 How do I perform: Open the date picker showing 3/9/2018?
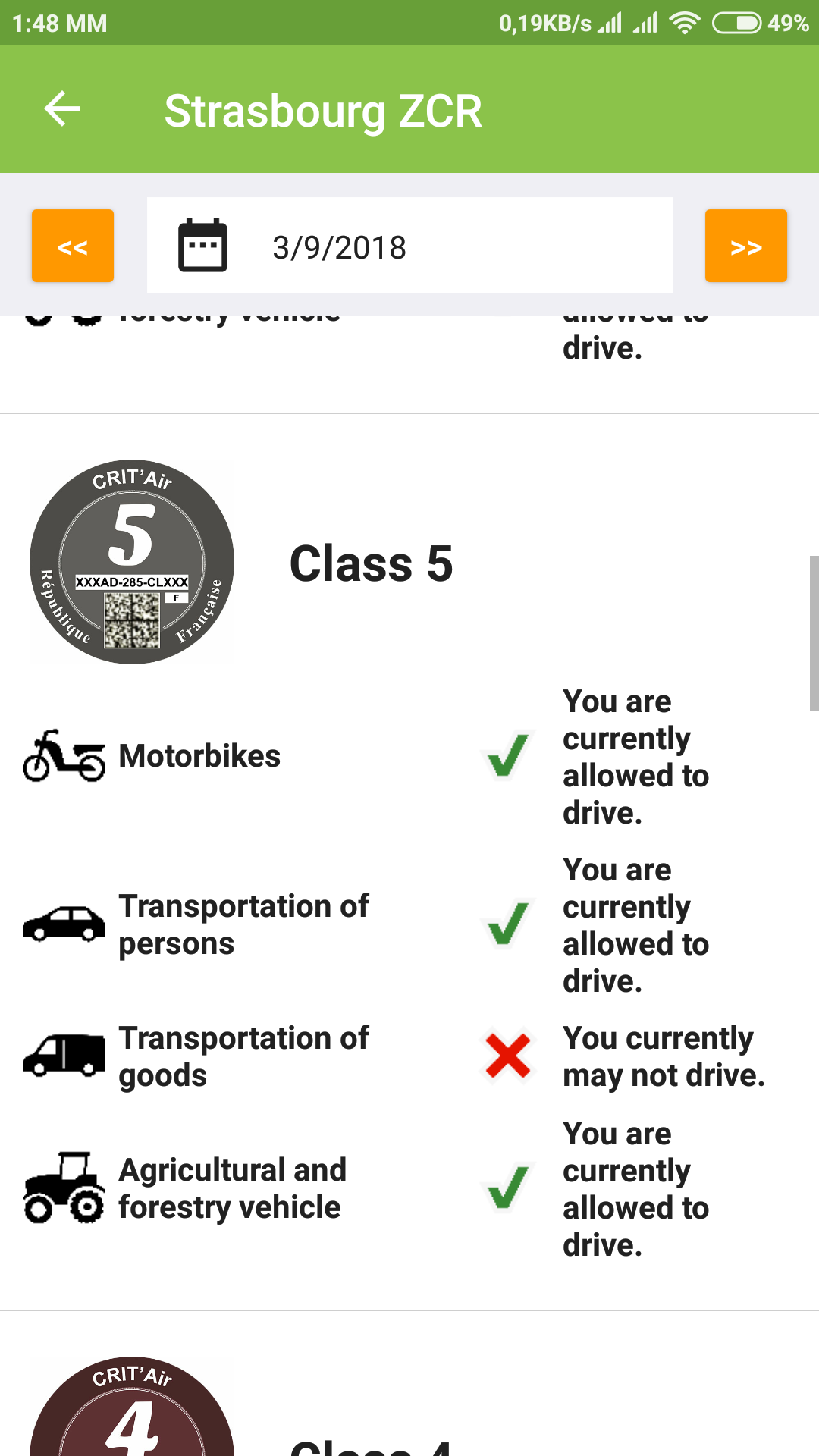(x=409, y=245)
